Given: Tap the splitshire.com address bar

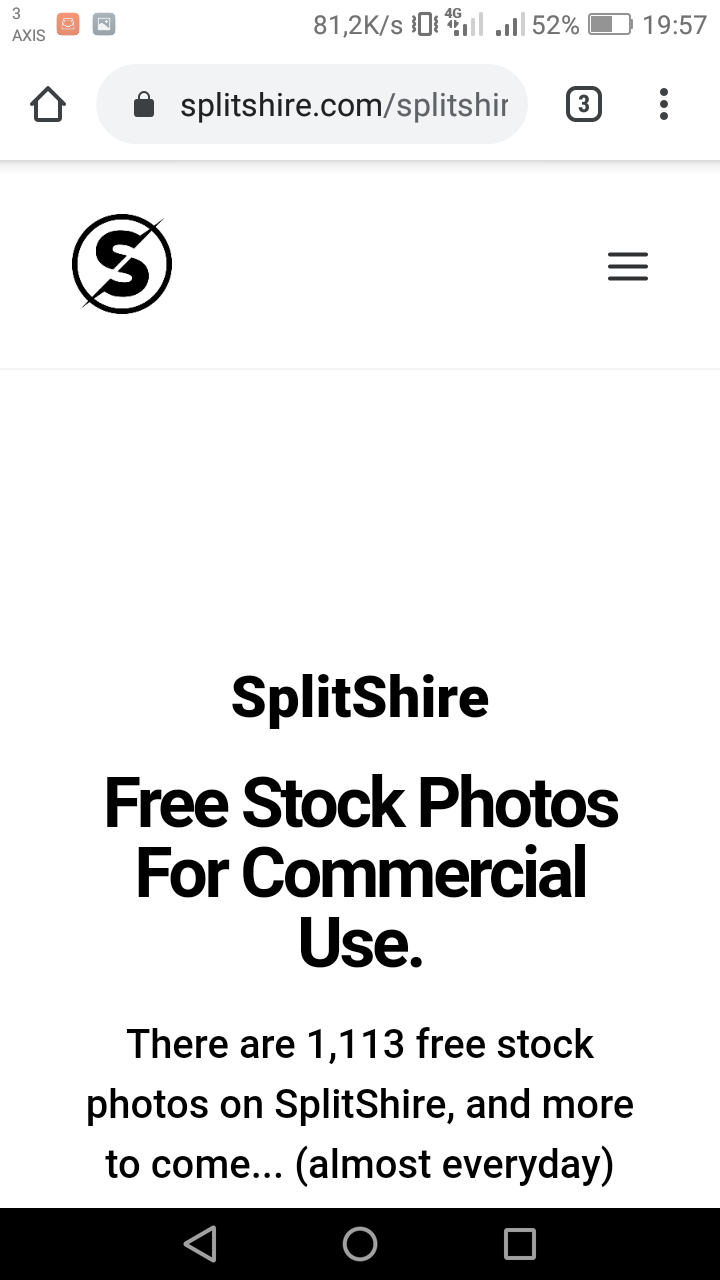Looking at the screenshot, I should pos(312,104).
